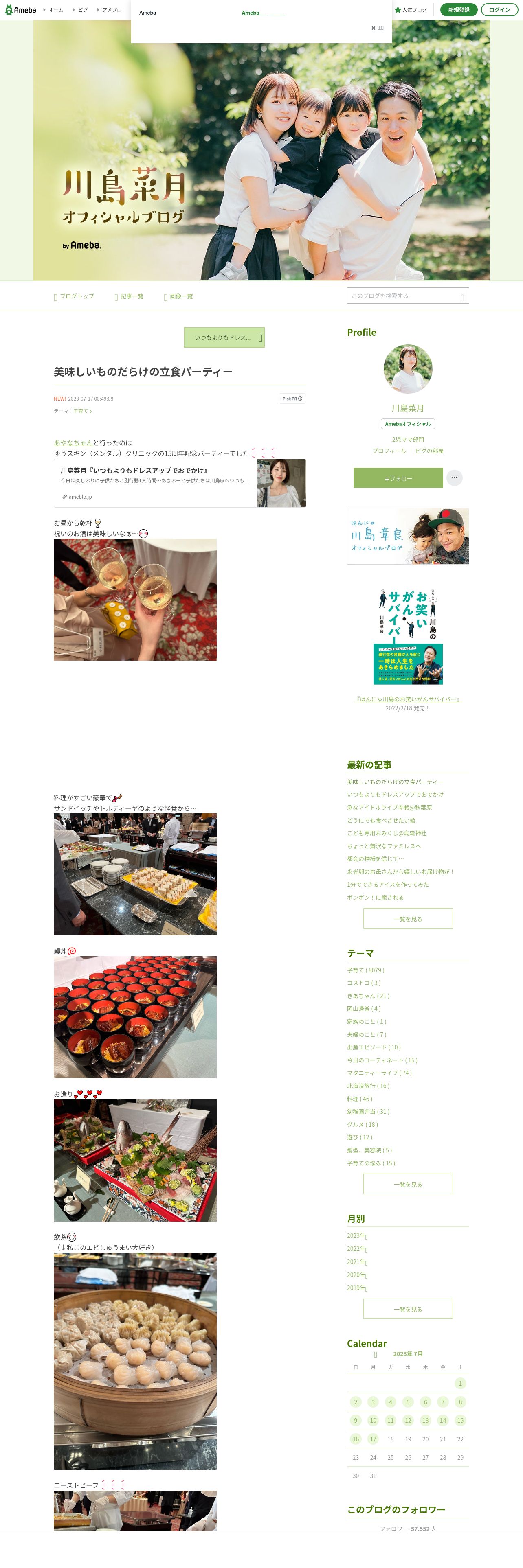
Task: Go to previous post いつもよりもドレス…
Action: click(224, 337)
